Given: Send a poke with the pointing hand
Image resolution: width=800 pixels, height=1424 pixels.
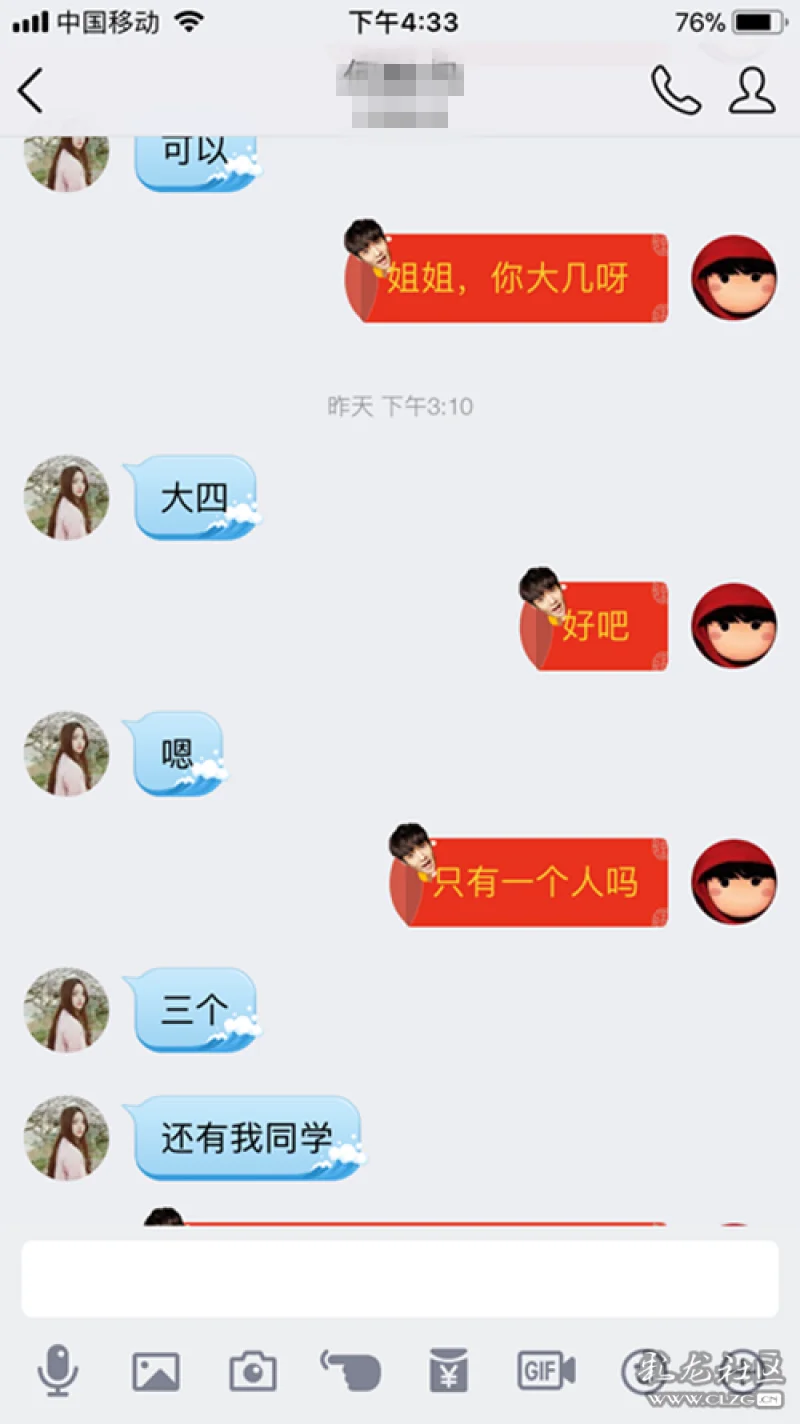Looking at the screenshot, I should coord(350,1369).
